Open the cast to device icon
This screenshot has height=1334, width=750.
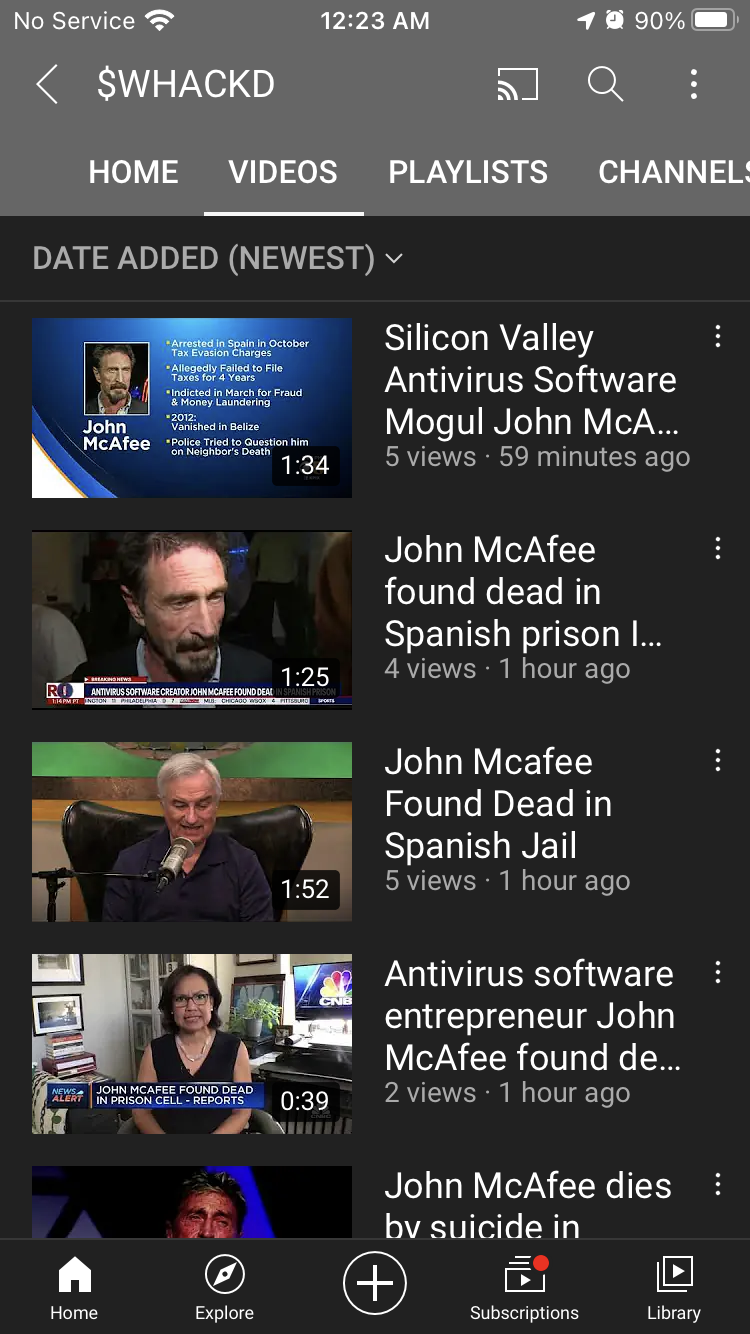coord(517,85)
